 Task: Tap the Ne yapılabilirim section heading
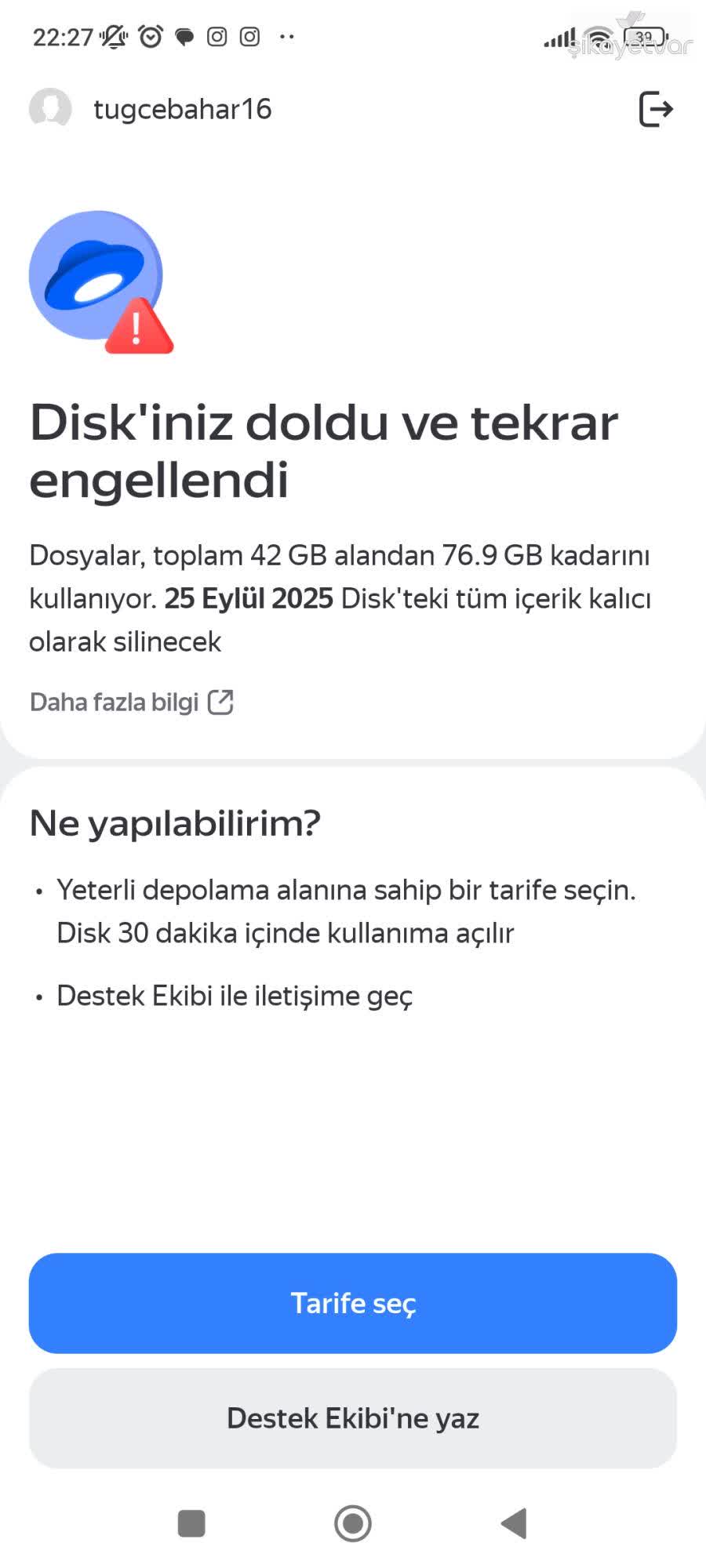(174, 823)
